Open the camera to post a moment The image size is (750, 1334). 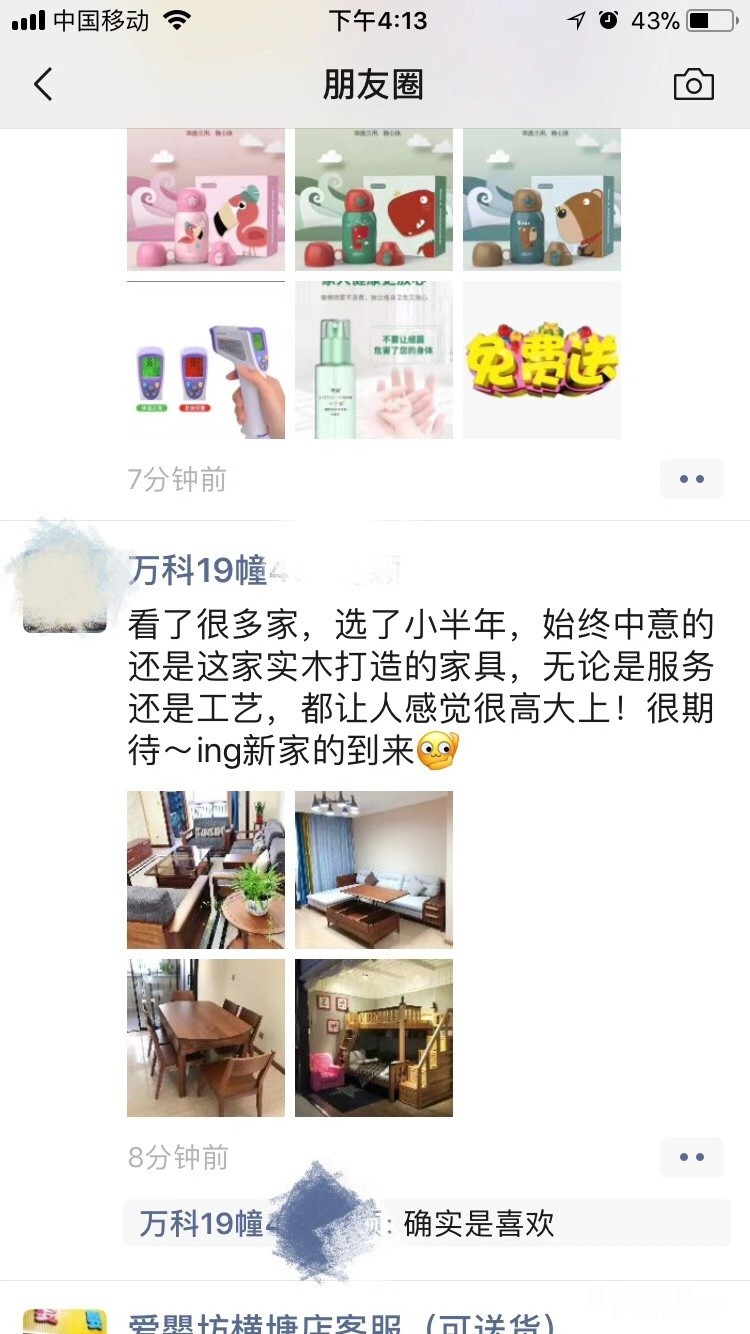point(693,85)
